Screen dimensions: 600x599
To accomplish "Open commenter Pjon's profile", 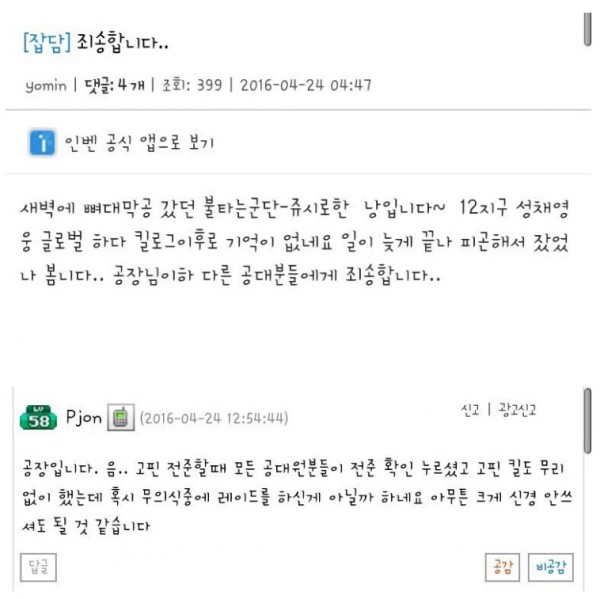I will [x=83, y=415].
